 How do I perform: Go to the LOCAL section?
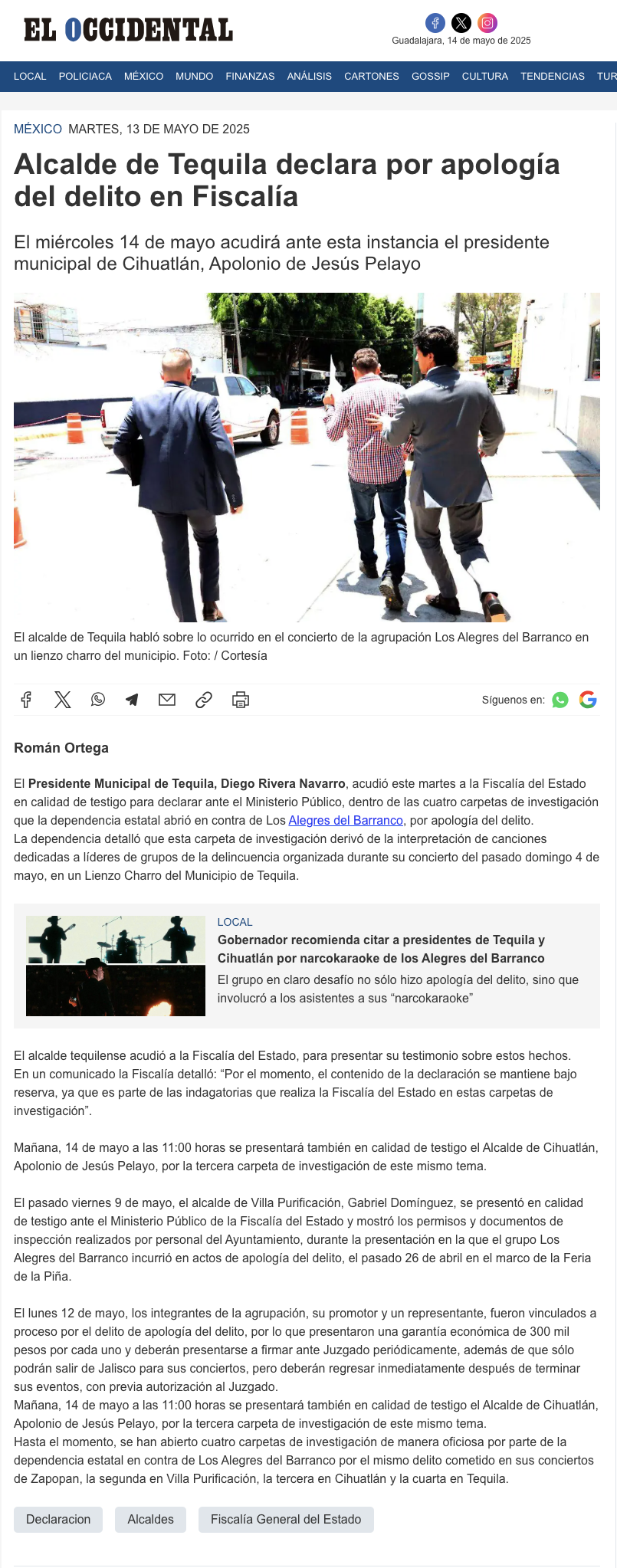[x=30, y=77]
